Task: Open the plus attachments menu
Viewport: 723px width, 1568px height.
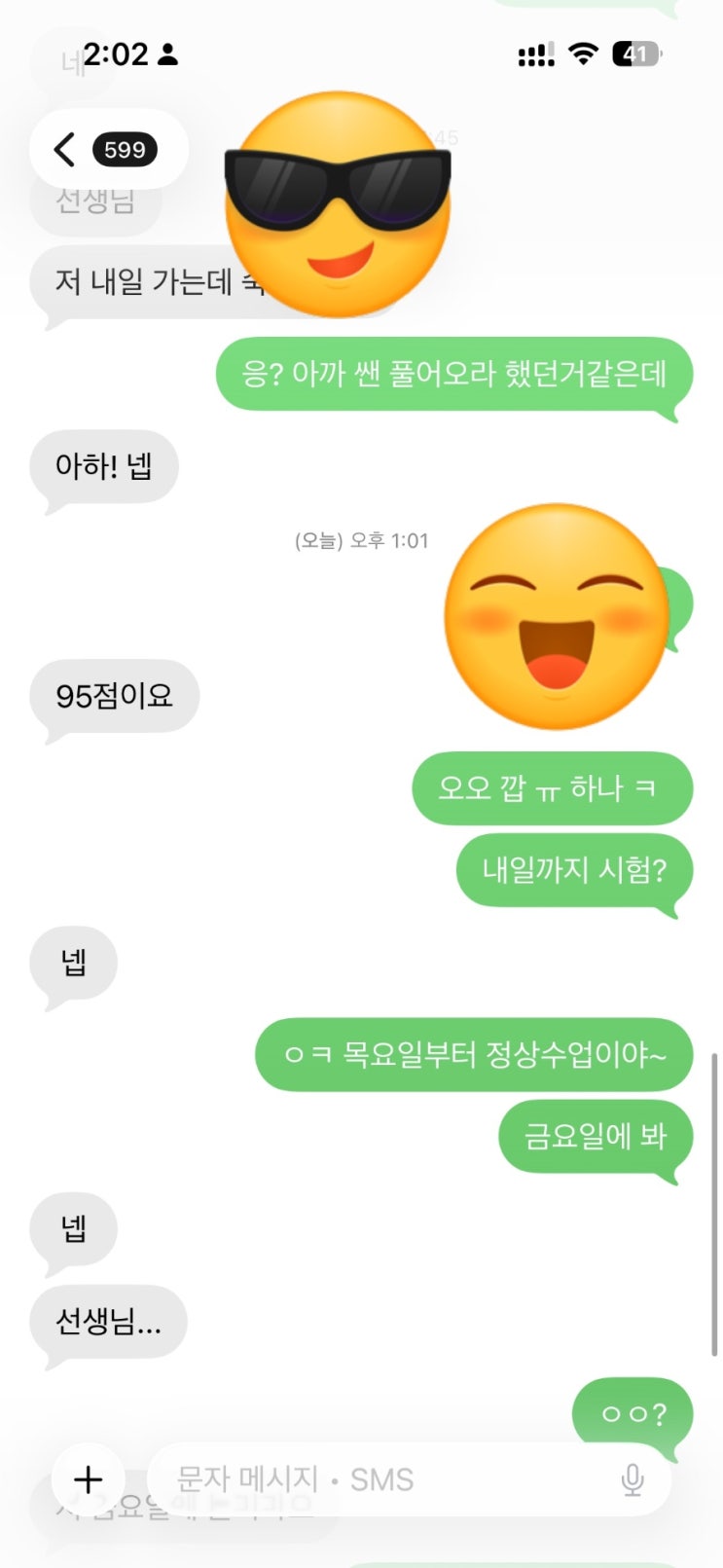Action: click(89, 1479)
